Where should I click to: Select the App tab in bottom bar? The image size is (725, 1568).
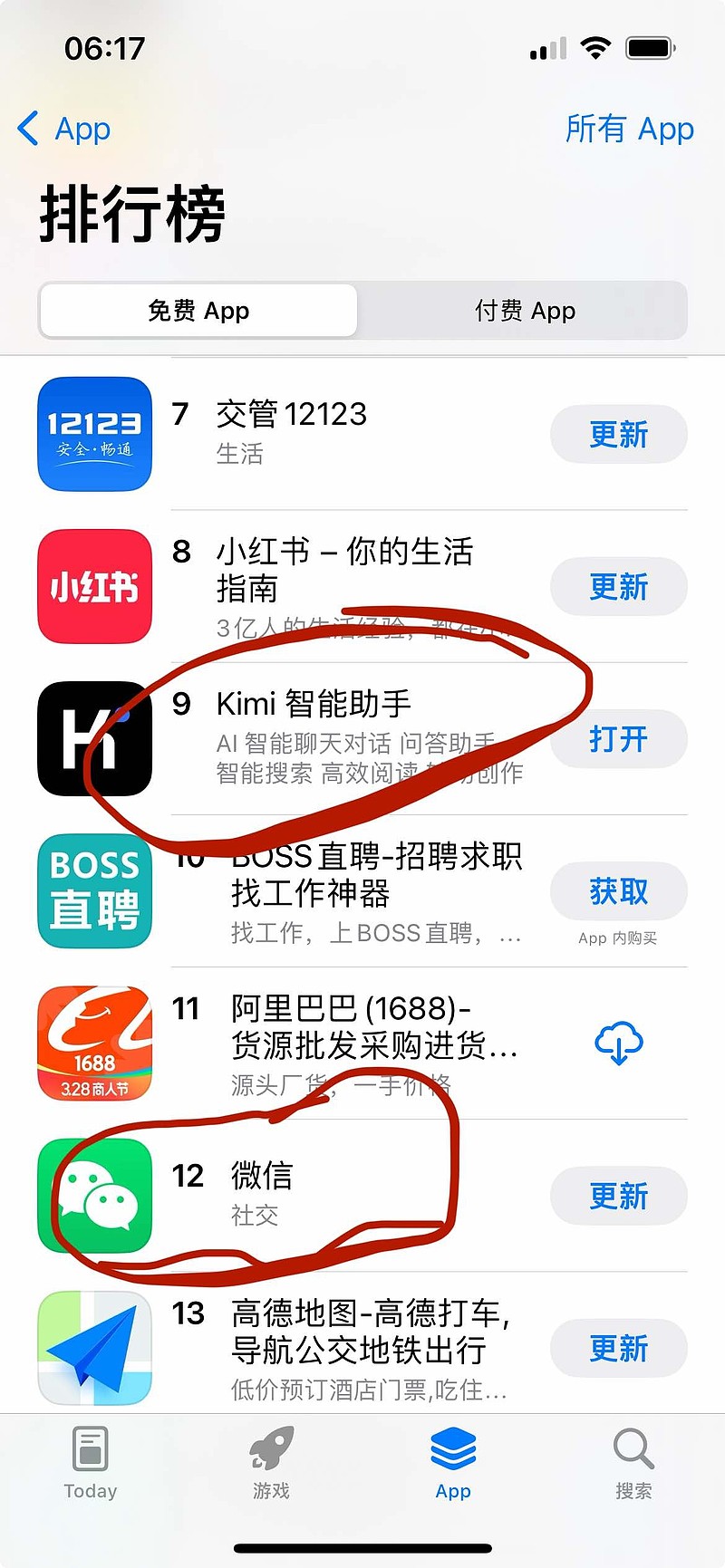pos(453,1463)
